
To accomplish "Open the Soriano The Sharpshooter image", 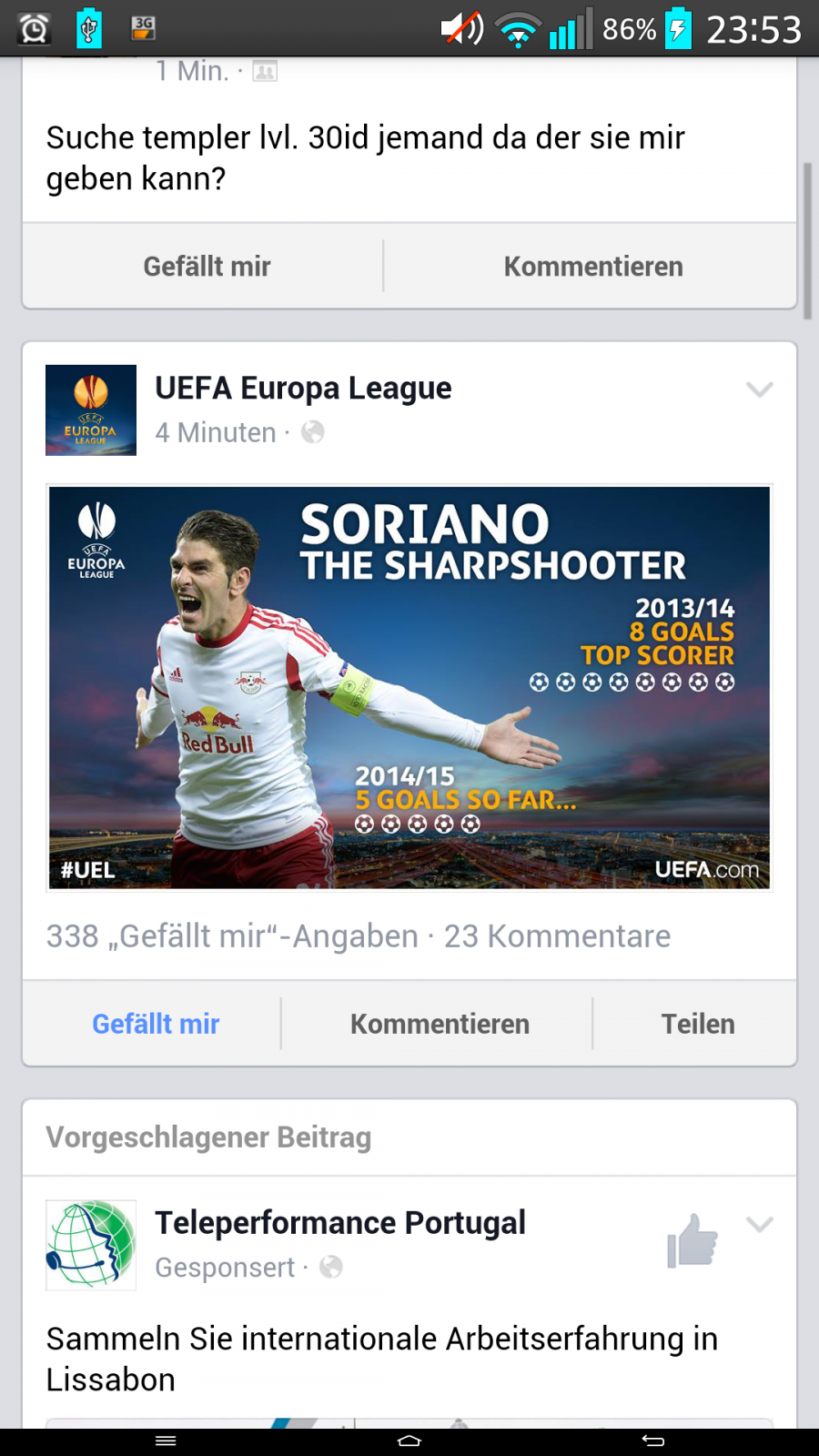I will (x=409, y=688).
